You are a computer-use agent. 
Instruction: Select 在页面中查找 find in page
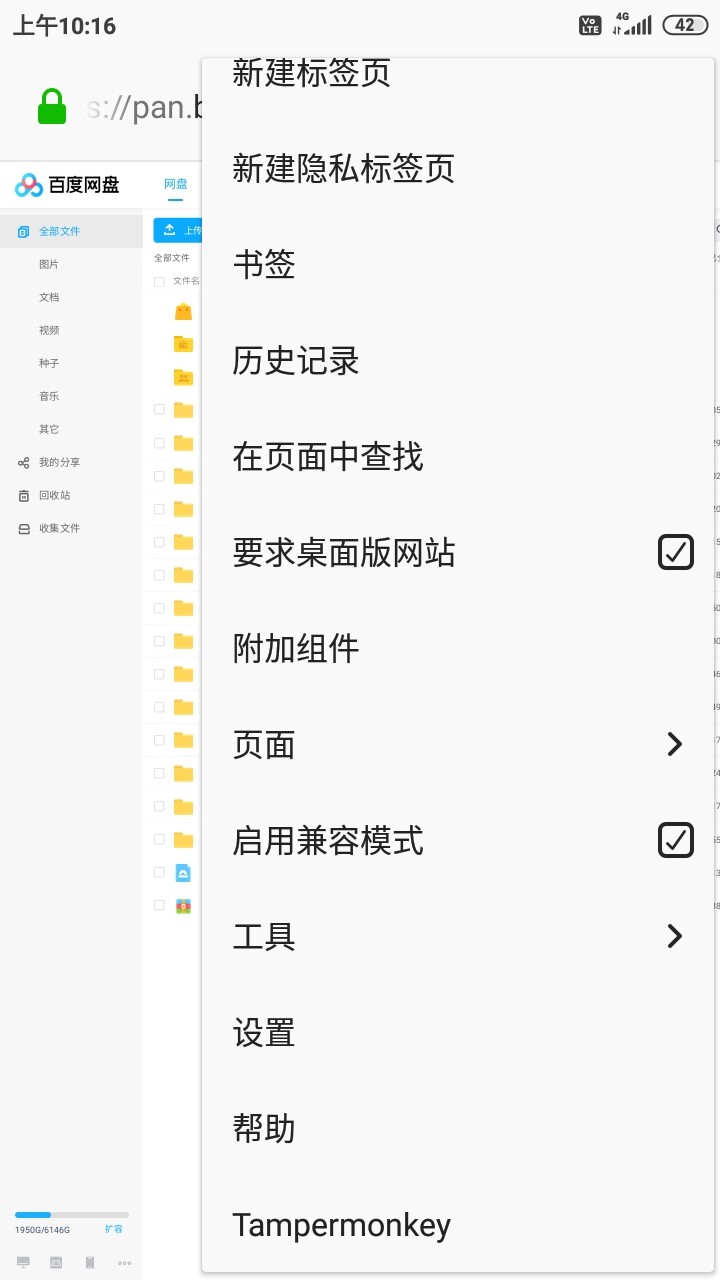[328, 456]
